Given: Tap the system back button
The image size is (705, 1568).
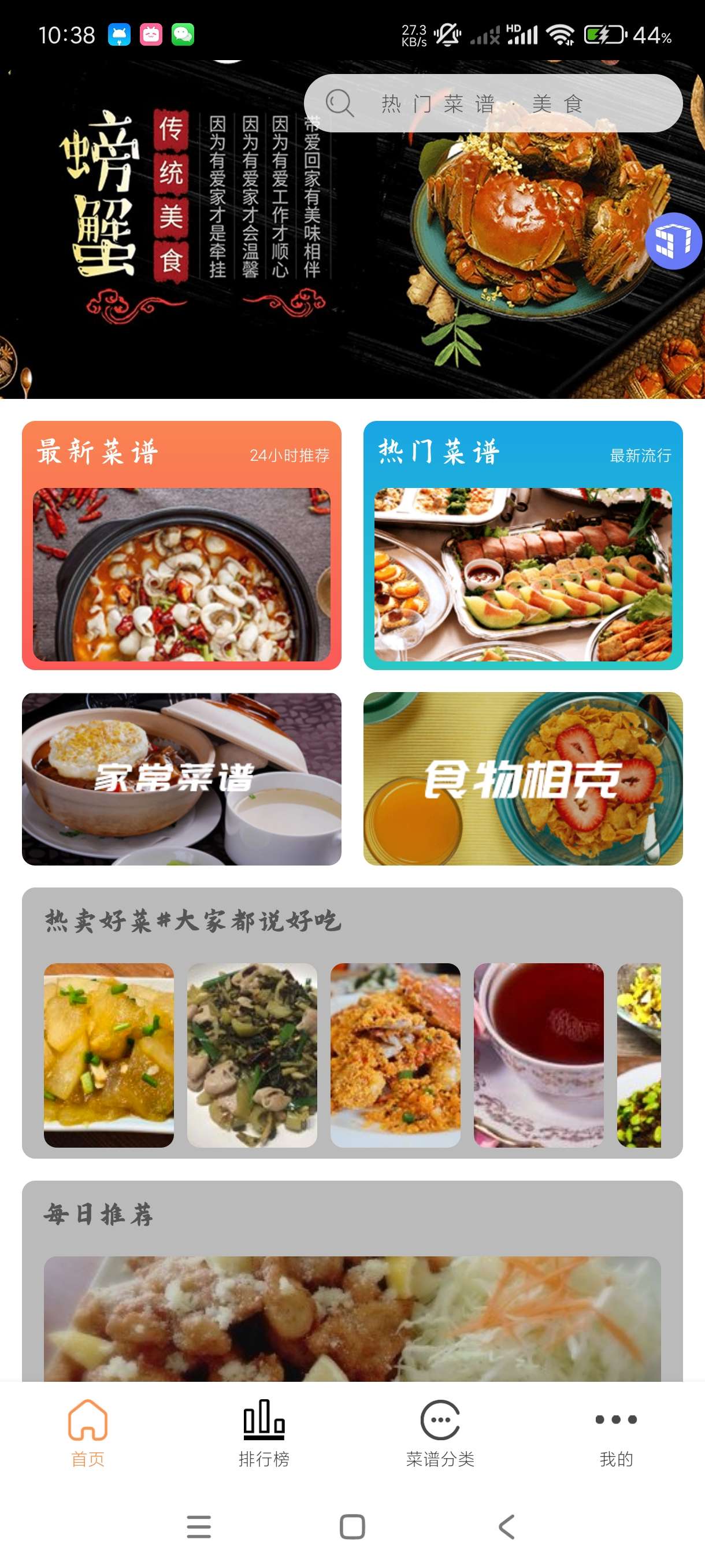Looking at the screenshot, I should [x=507, y=1526].
